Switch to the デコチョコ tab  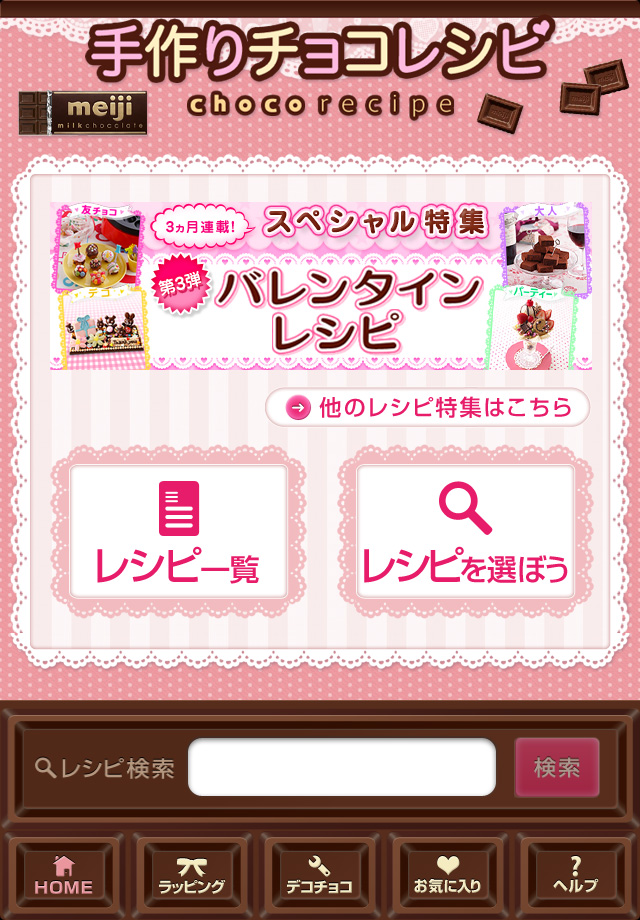coord(320,876)
